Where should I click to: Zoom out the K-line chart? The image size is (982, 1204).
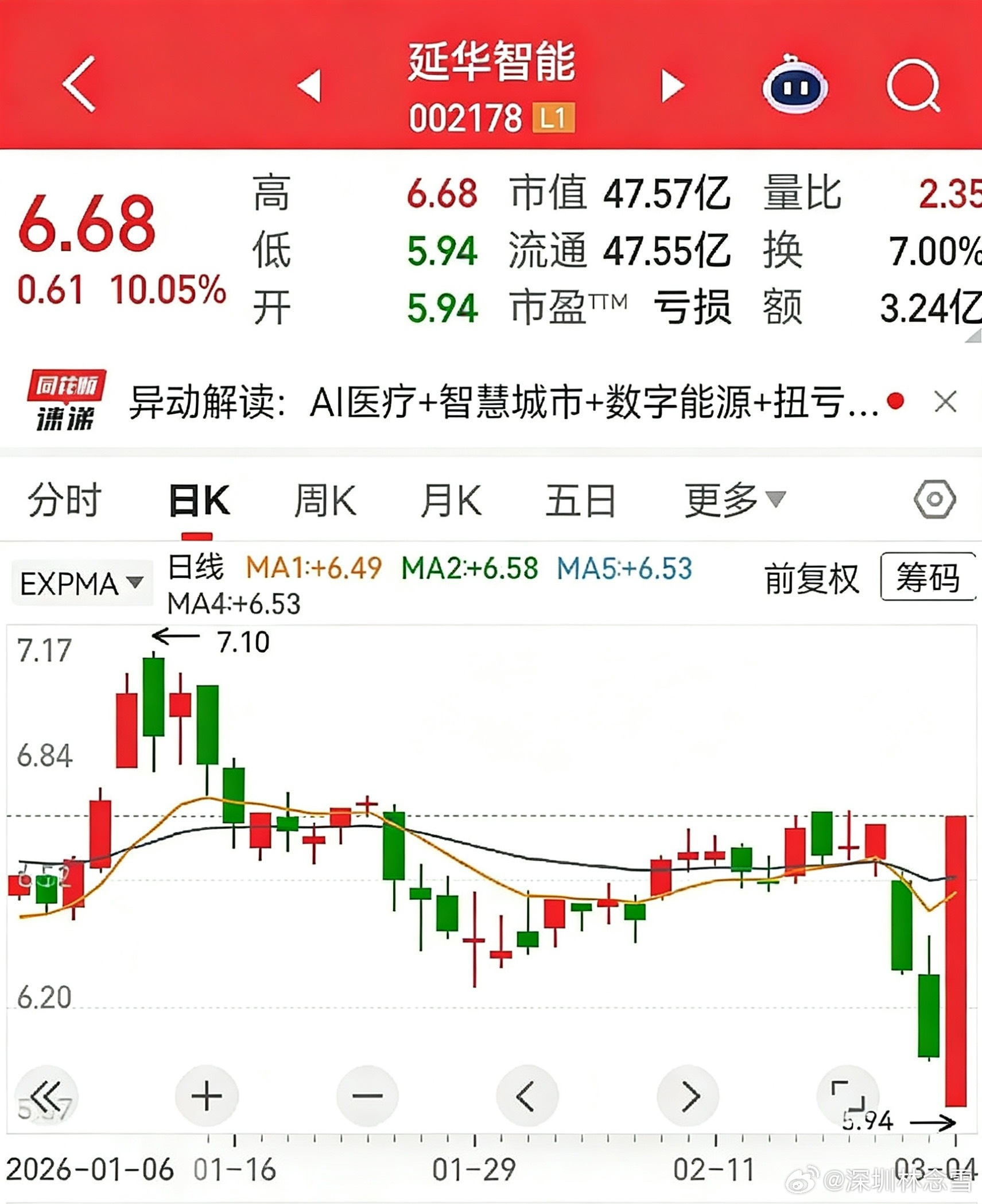click(367, 1097)
